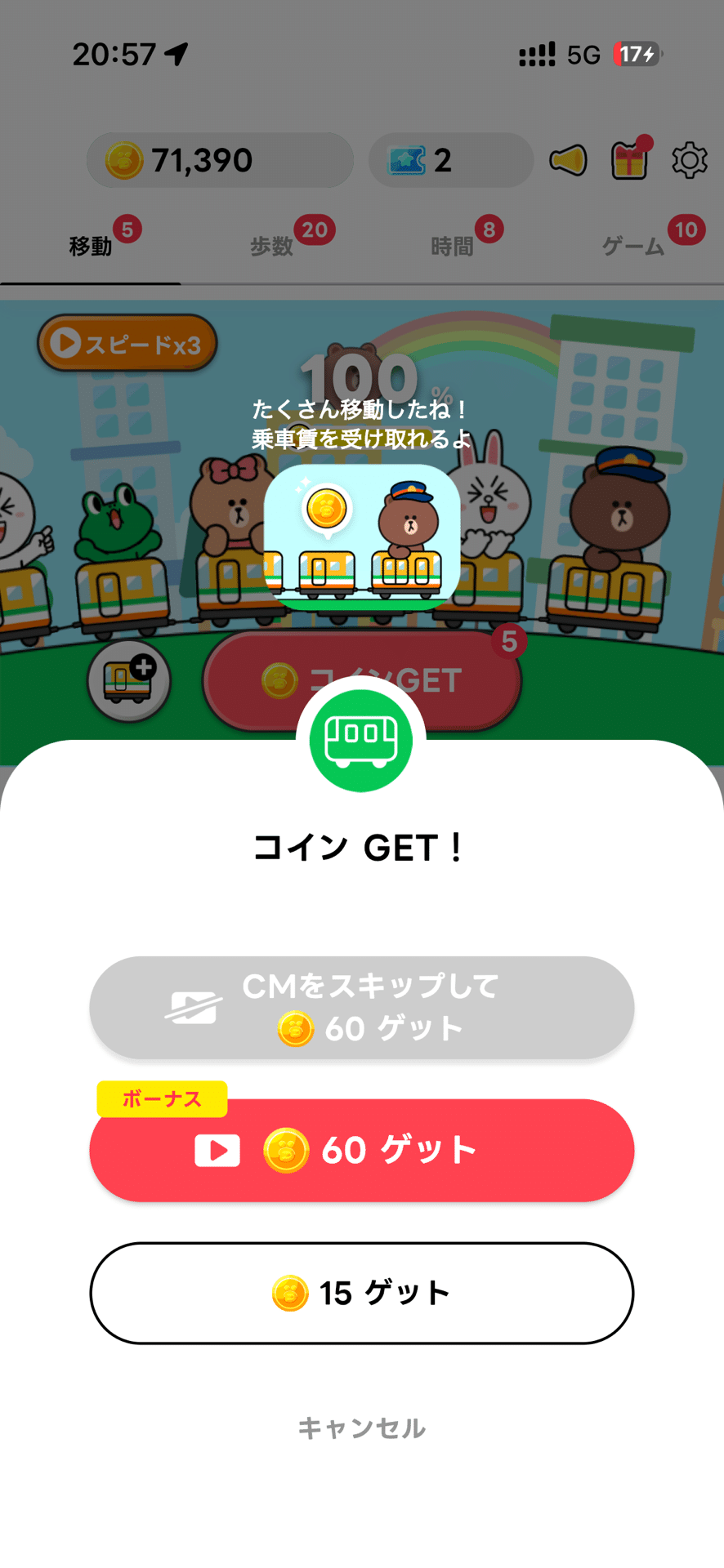Tap the play icon inside the red bonus button

pyautogui.click(x=217, y=1150)
